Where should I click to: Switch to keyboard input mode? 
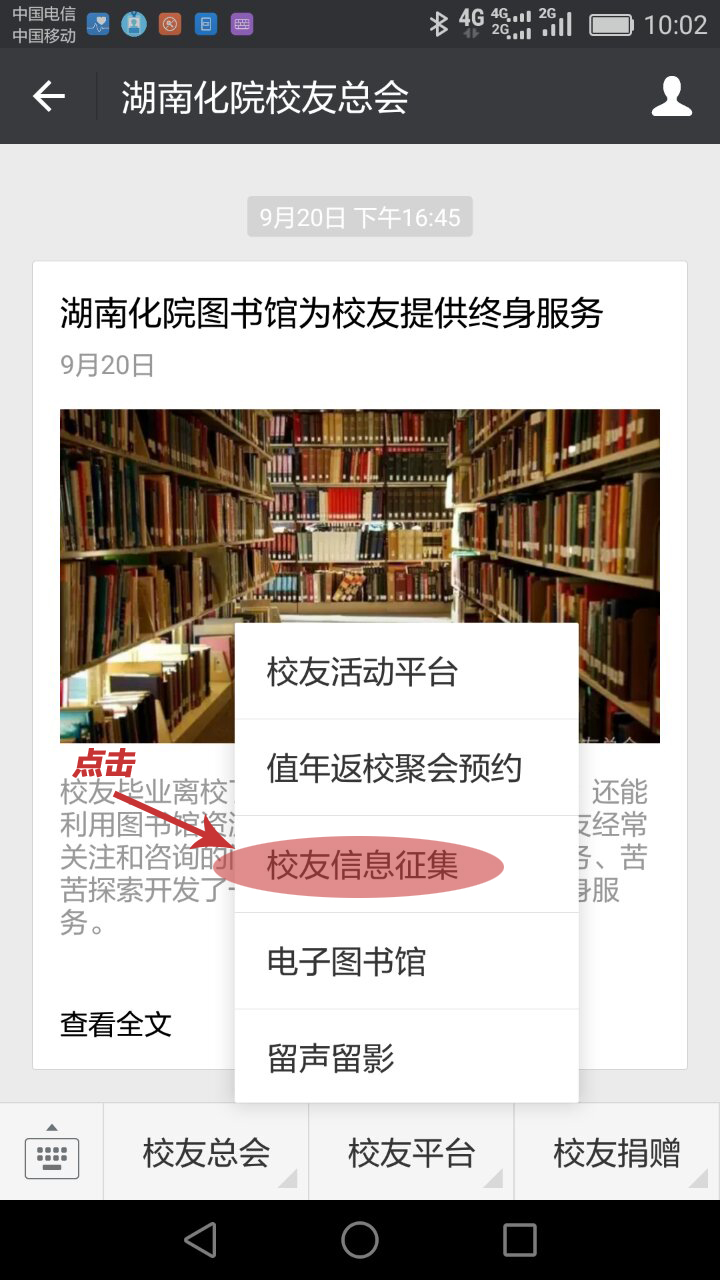point(52,1153)
